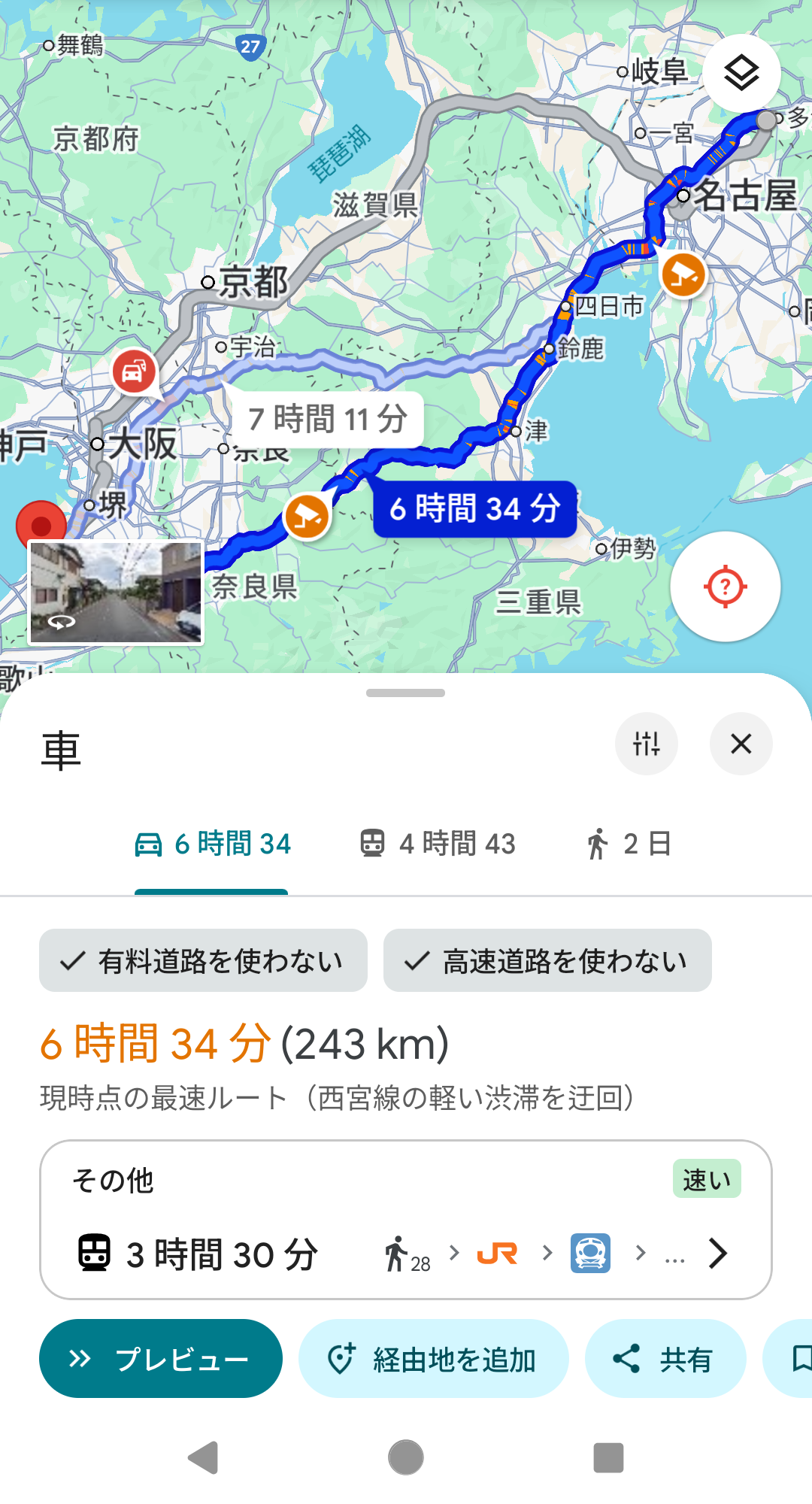
Task: Go to the home screen
Action: click(x=406, y=1457)
